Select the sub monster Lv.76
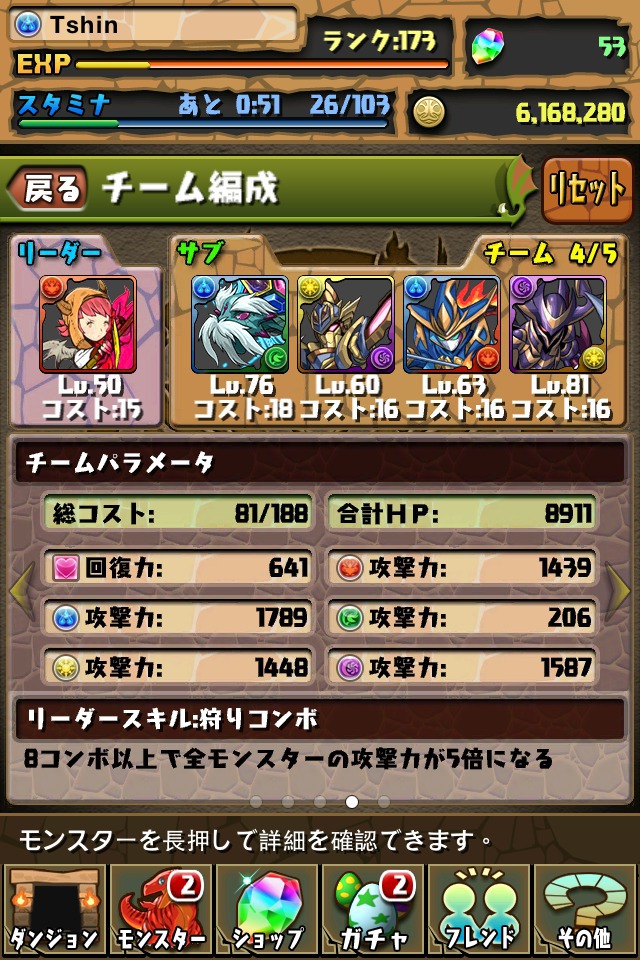The image size is (640, 960). [x=239, y=324]
